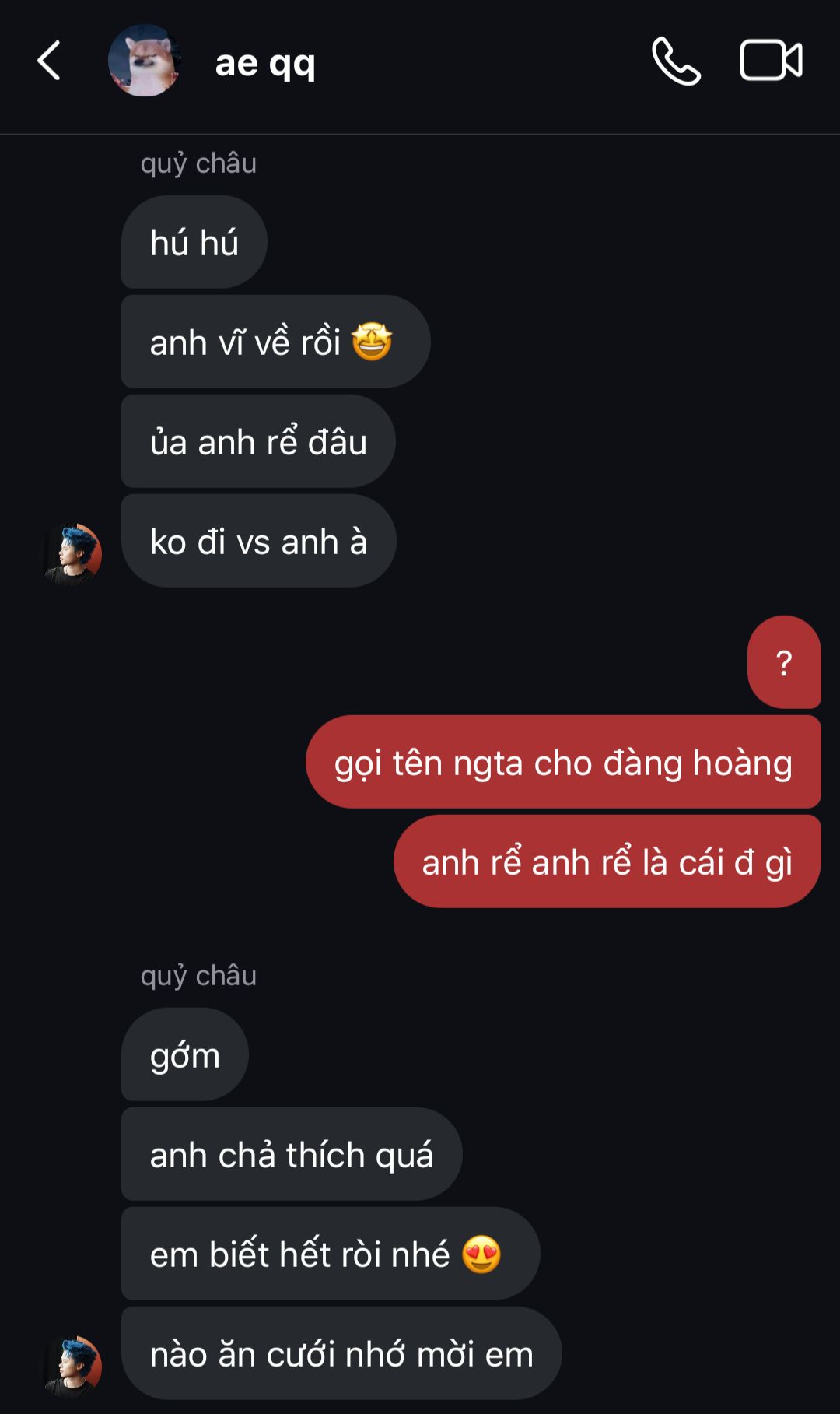Open profile photo beside "ko đi vs anh à"
Screen dimensions: 840x1414
coord(72,554)
